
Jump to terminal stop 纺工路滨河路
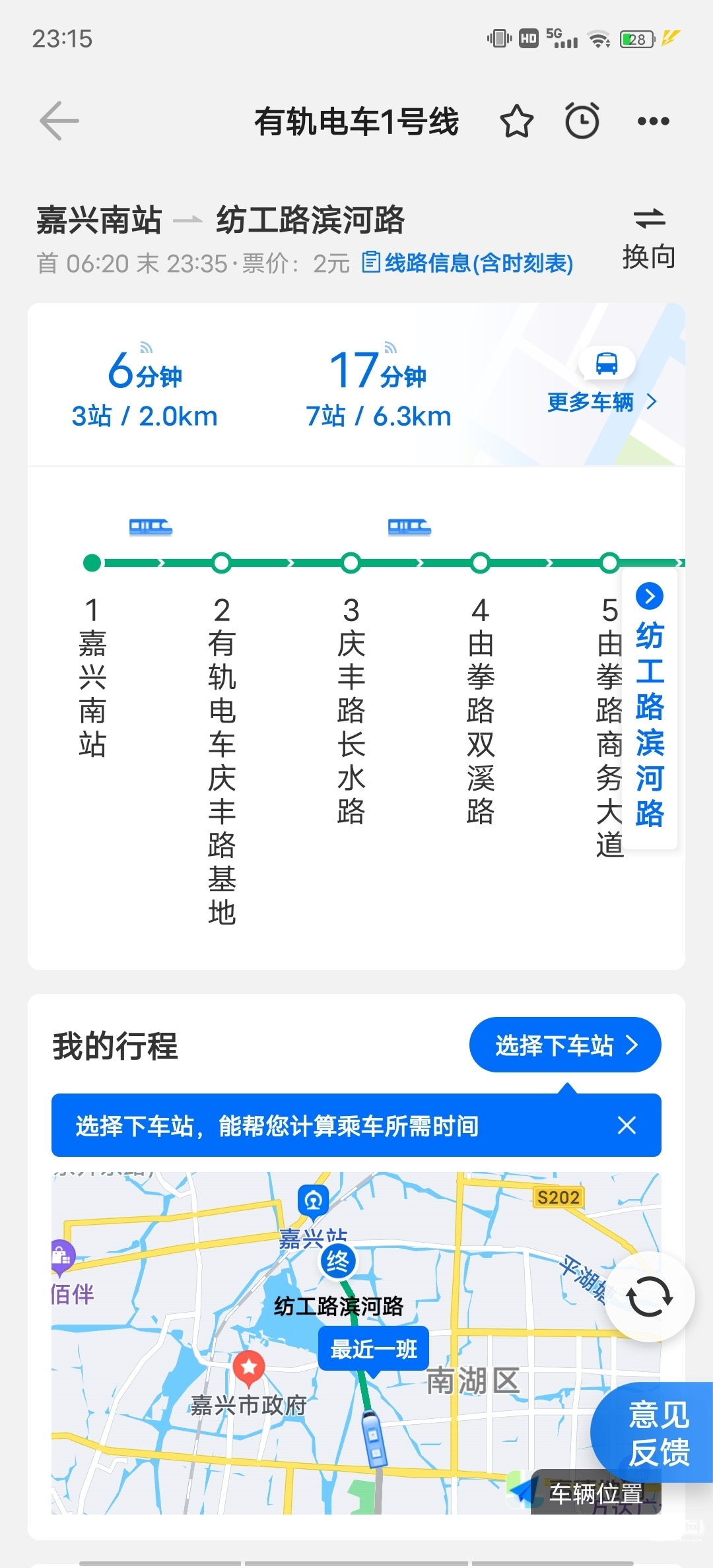pos(650,713)
